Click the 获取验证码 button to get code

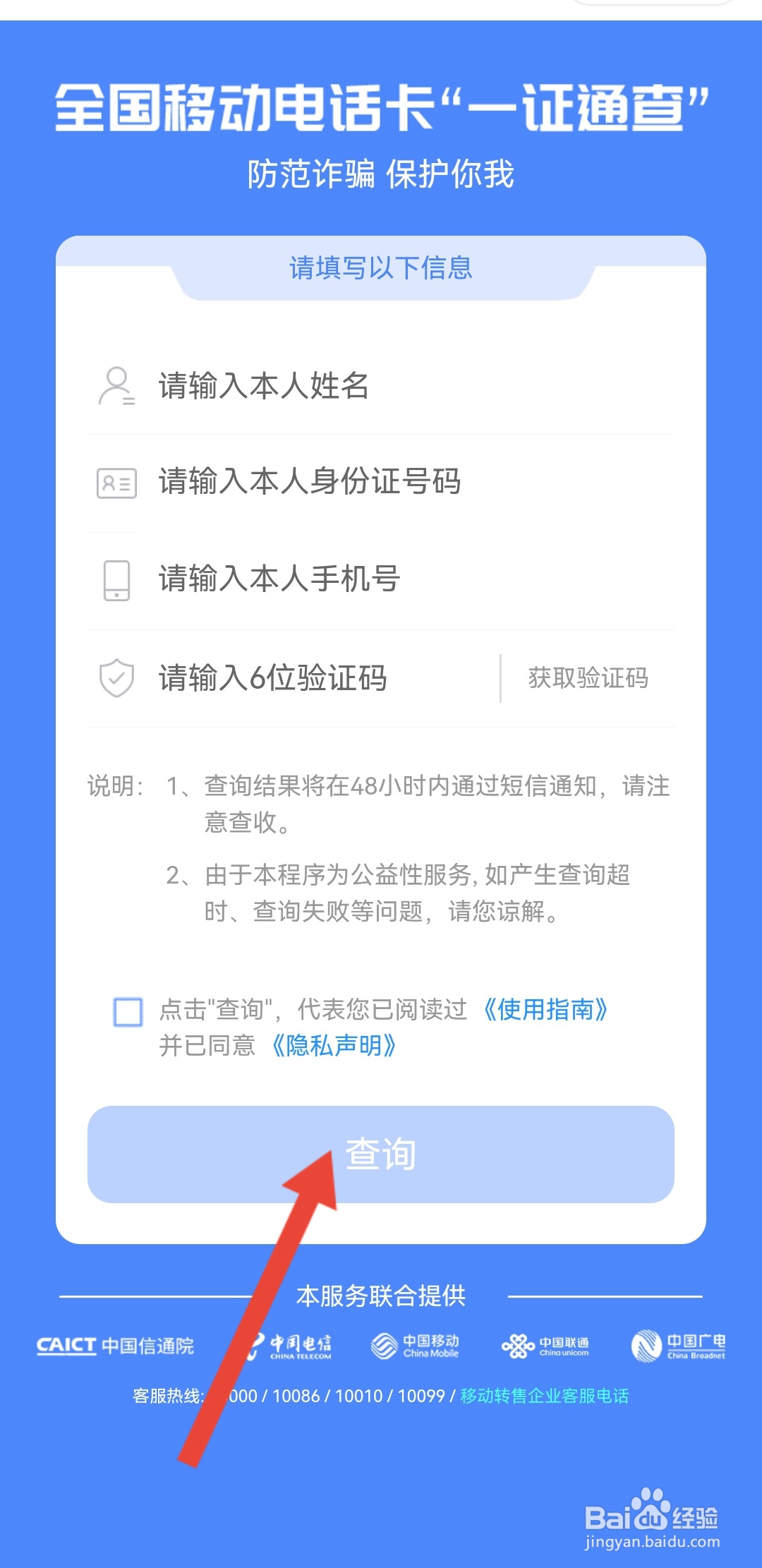pos(588,677)
